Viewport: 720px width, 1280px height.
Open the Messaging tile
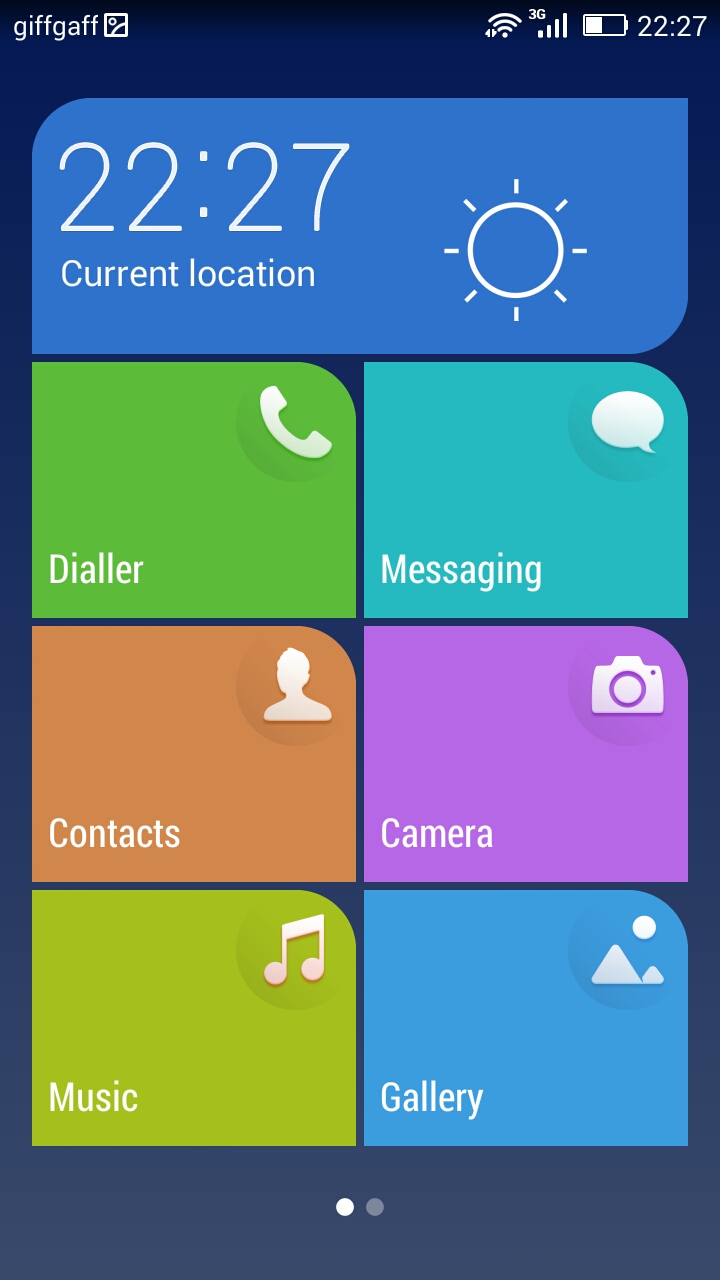526,490
